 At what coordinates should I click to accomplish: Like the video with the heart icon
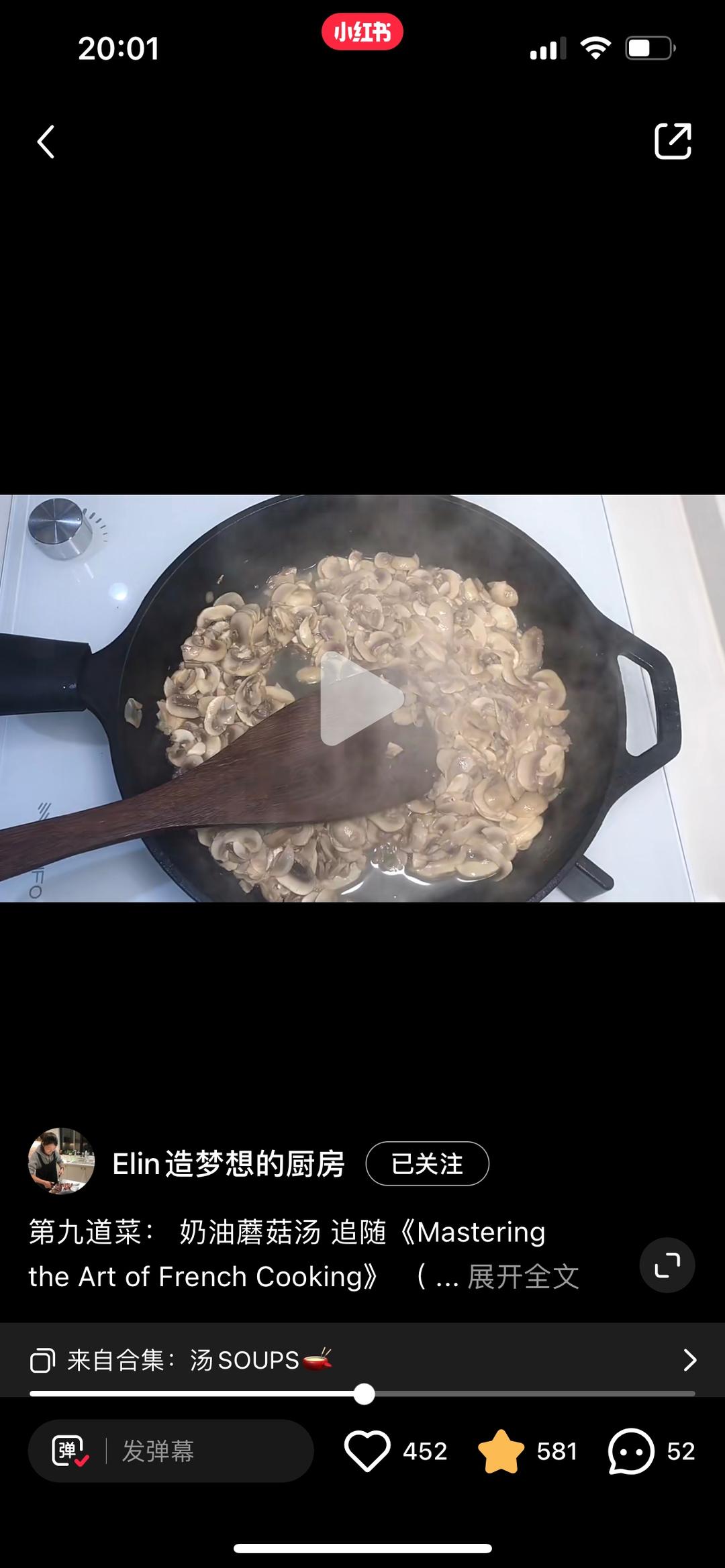pos(367,1451)
